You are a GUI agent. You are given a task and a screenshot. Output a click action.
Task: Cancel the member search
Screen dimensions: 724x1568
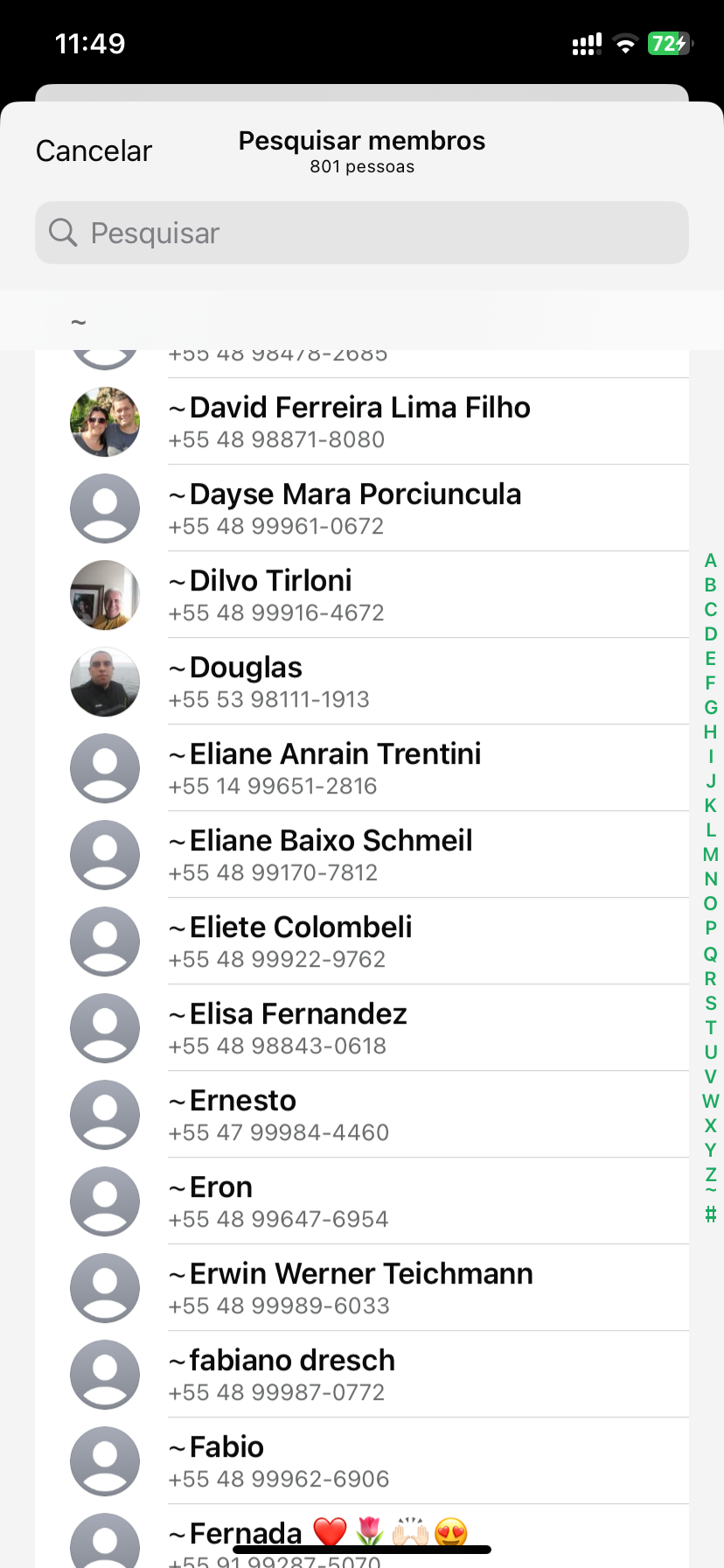coord(94,150)
